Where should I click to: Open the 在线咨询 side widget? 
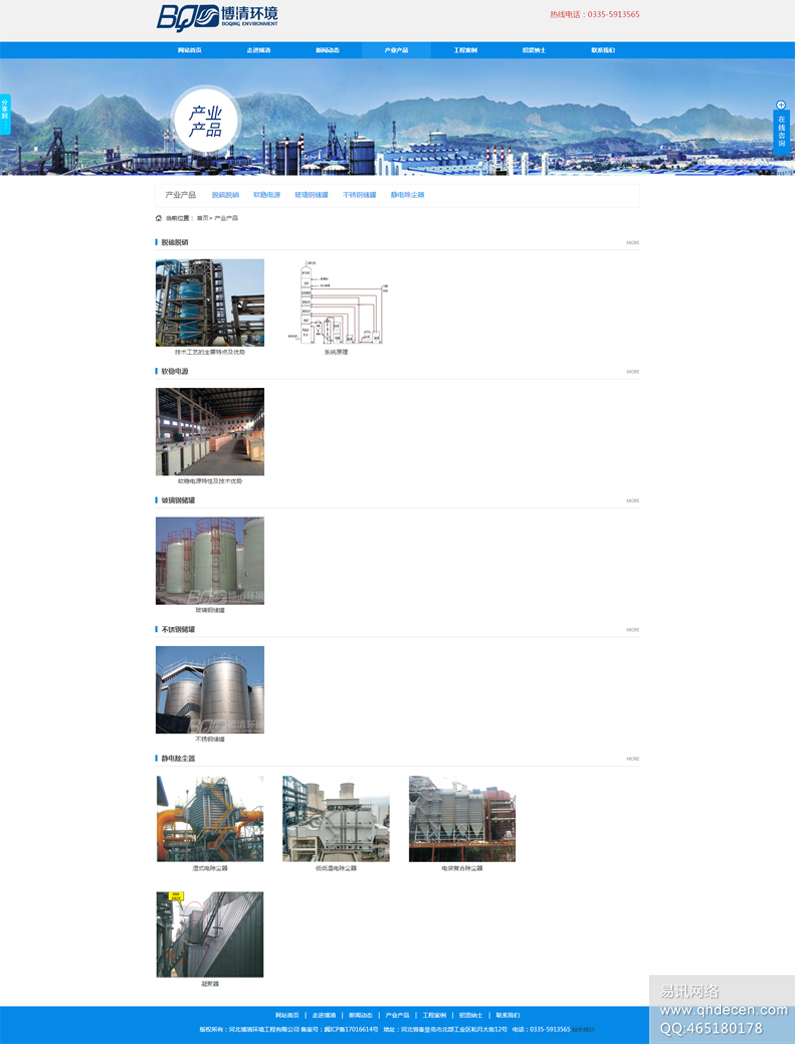(782, 130)
